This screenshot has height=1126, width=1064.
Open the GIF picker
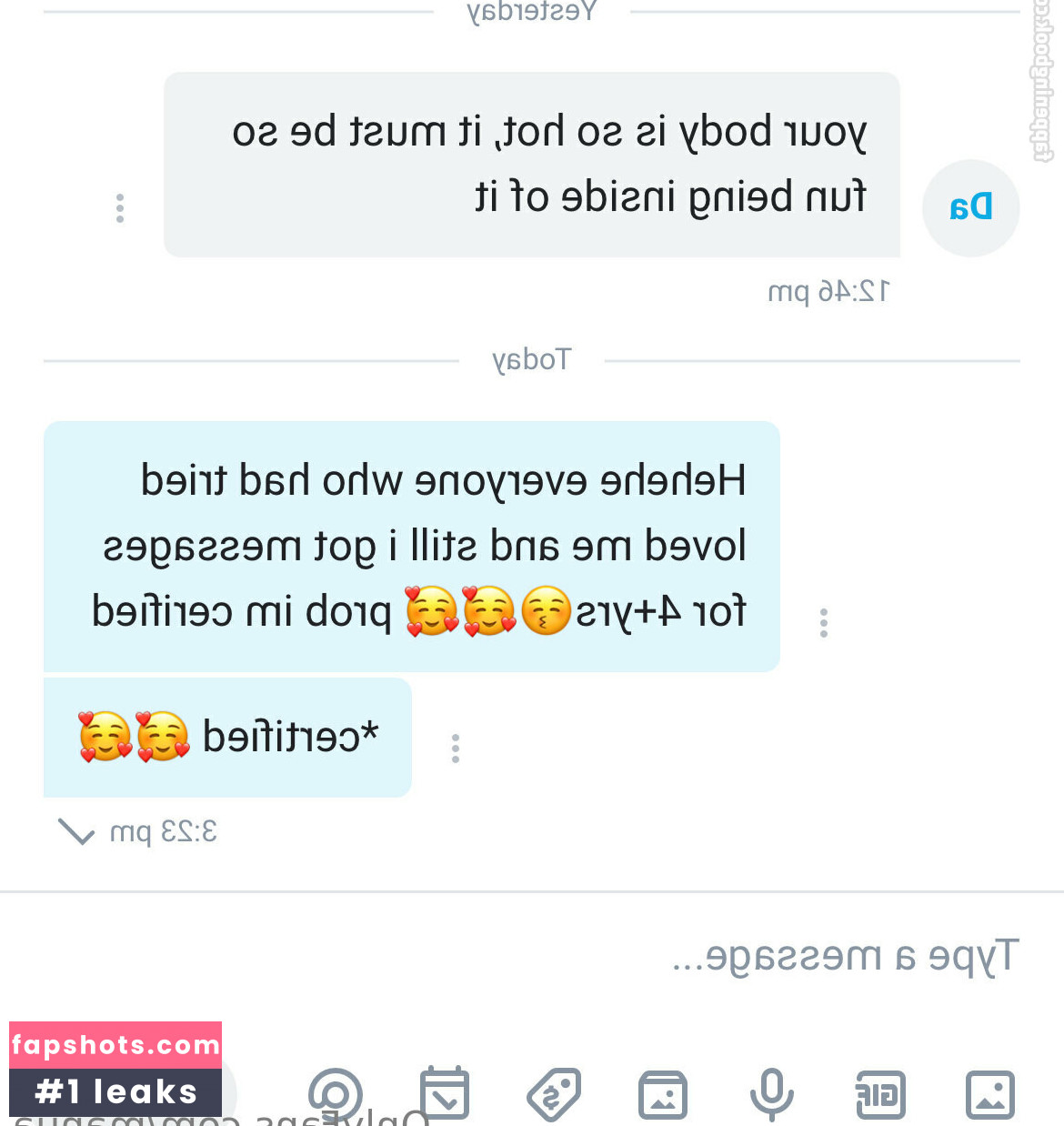coord(880,1094)
